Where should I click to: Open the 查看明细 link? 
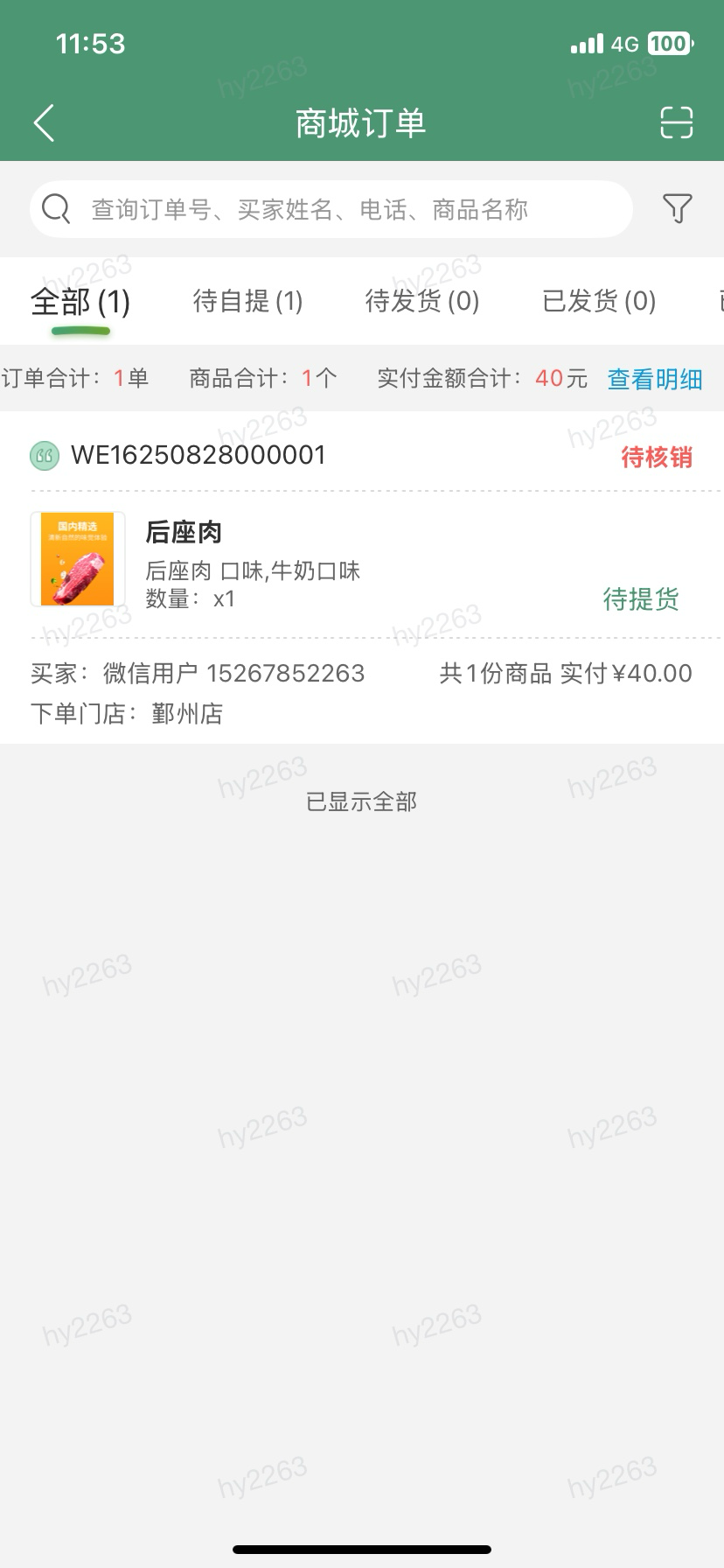pyautogui.click(x=655, y=379)
